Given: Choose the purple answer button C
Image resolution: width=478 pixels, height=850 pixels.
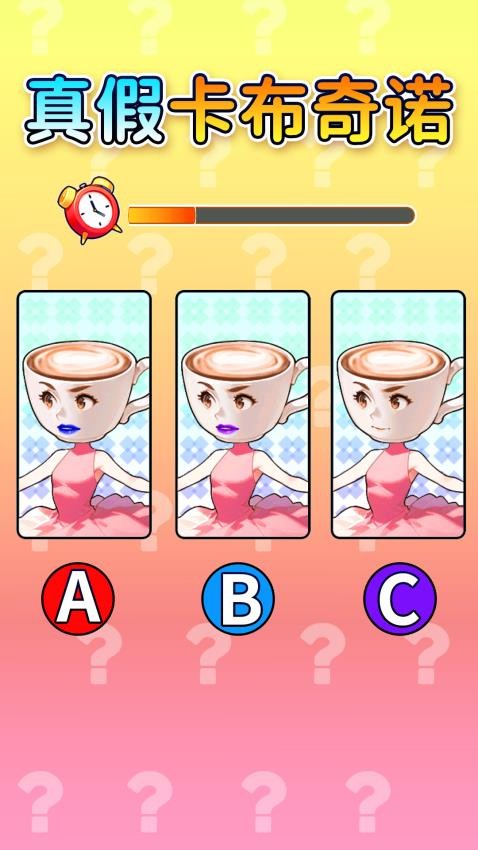Looking at the screenshot, I should 400,598.
